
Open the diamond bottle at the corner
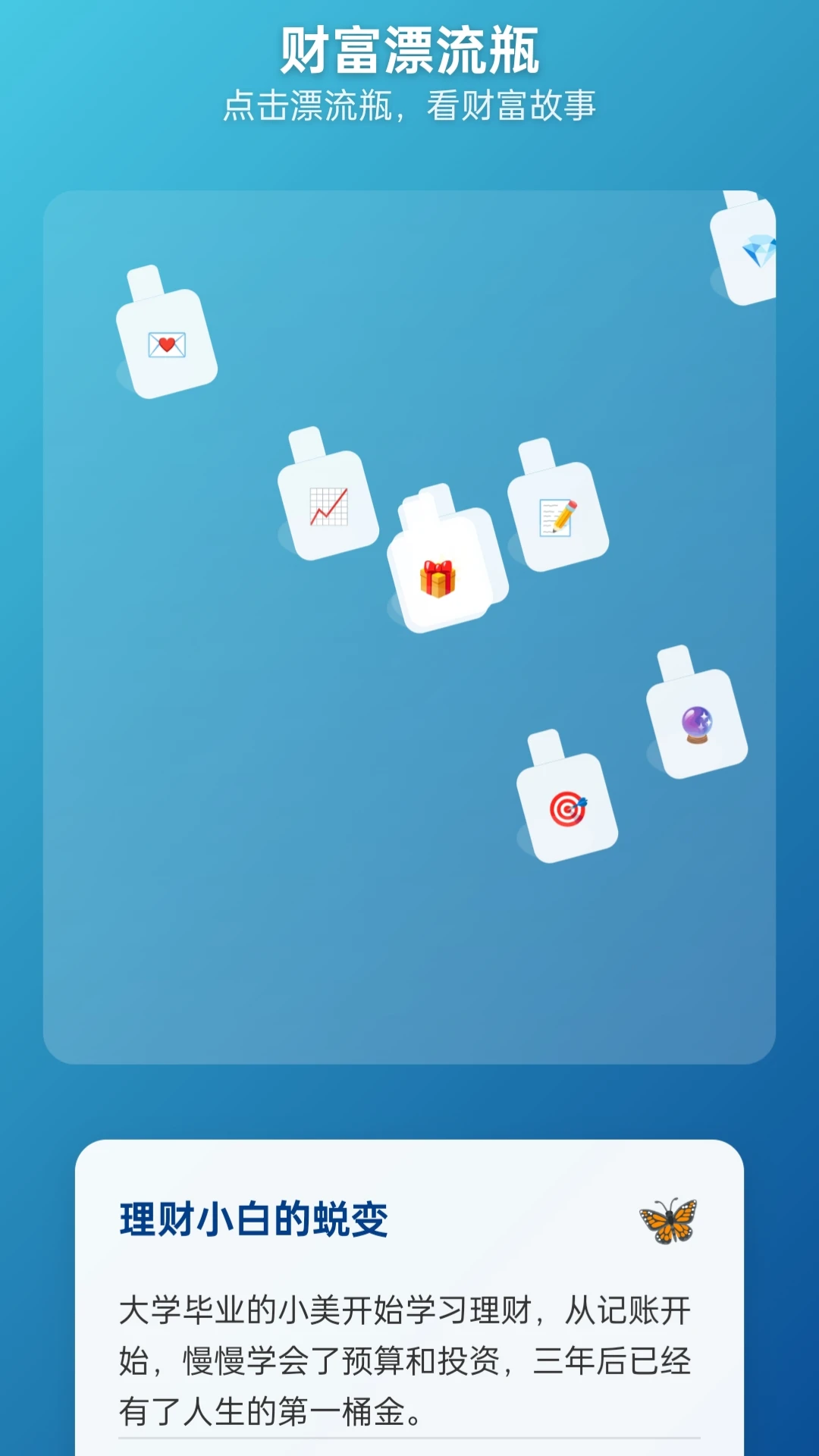[x=748, y=251]
